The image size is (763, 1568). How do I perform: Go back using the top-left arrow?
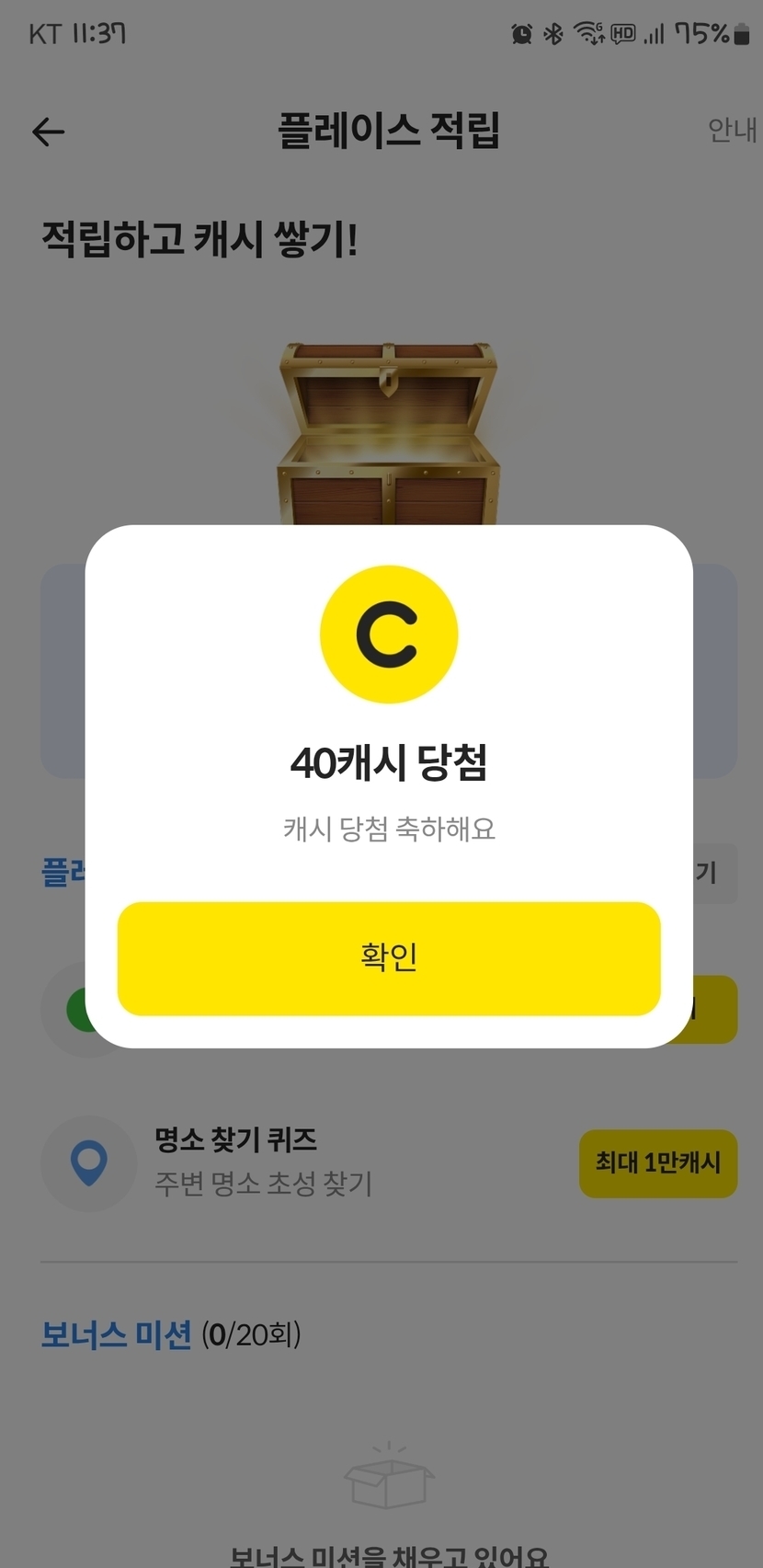click(x=48, y=132)
